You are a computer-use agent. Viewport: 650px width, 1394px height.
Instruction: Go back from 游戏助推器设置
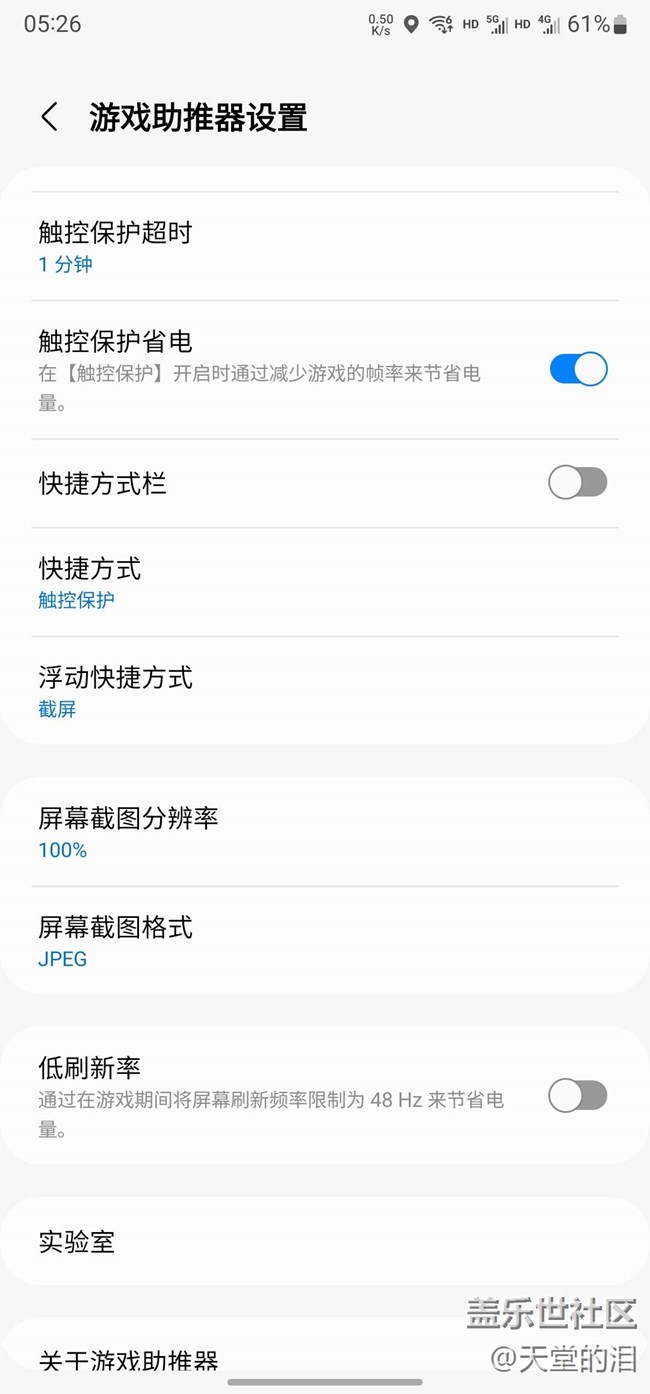(49, 117)
